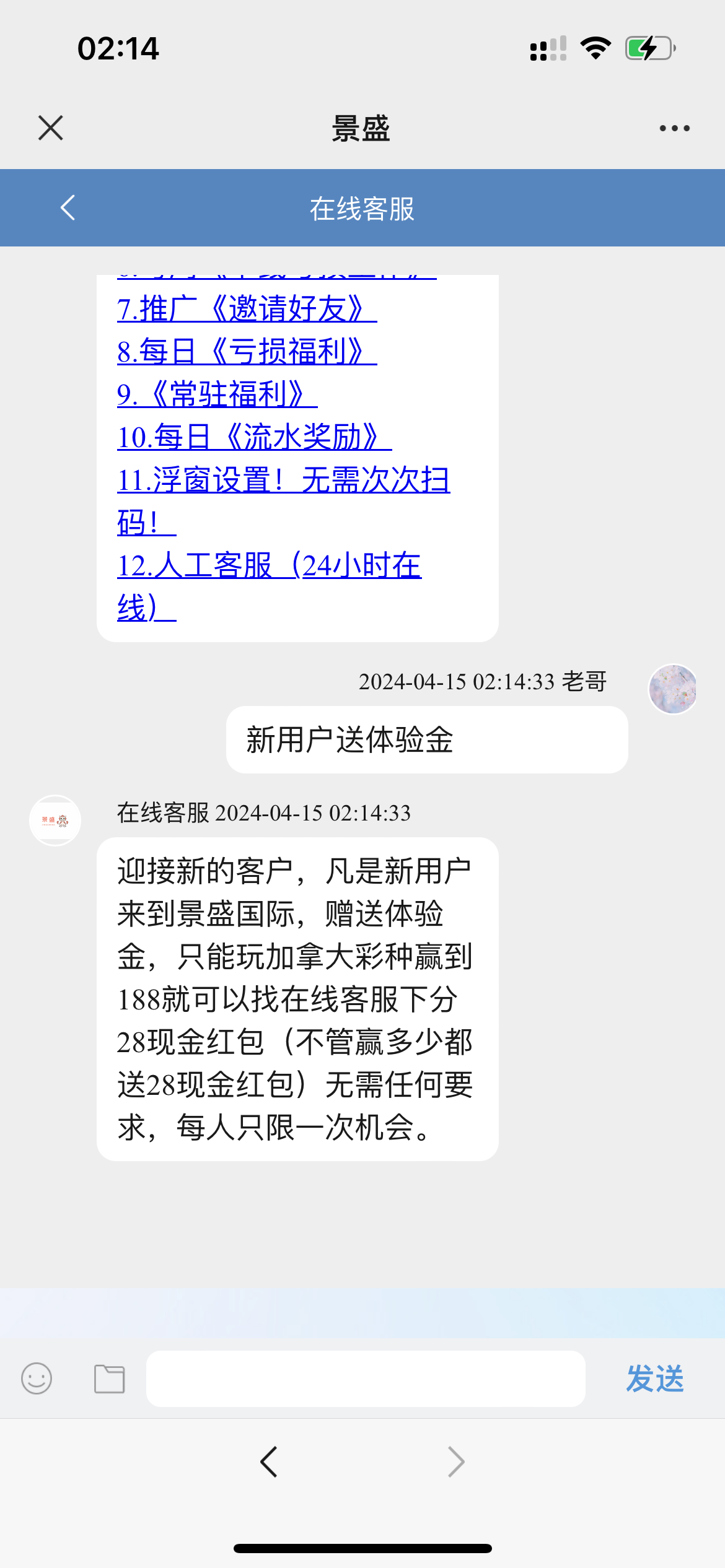Image resolution: width=725 pixels, height=1568 pixels.
Task: Close the 景盛 web page
Action: click(51, 128)
